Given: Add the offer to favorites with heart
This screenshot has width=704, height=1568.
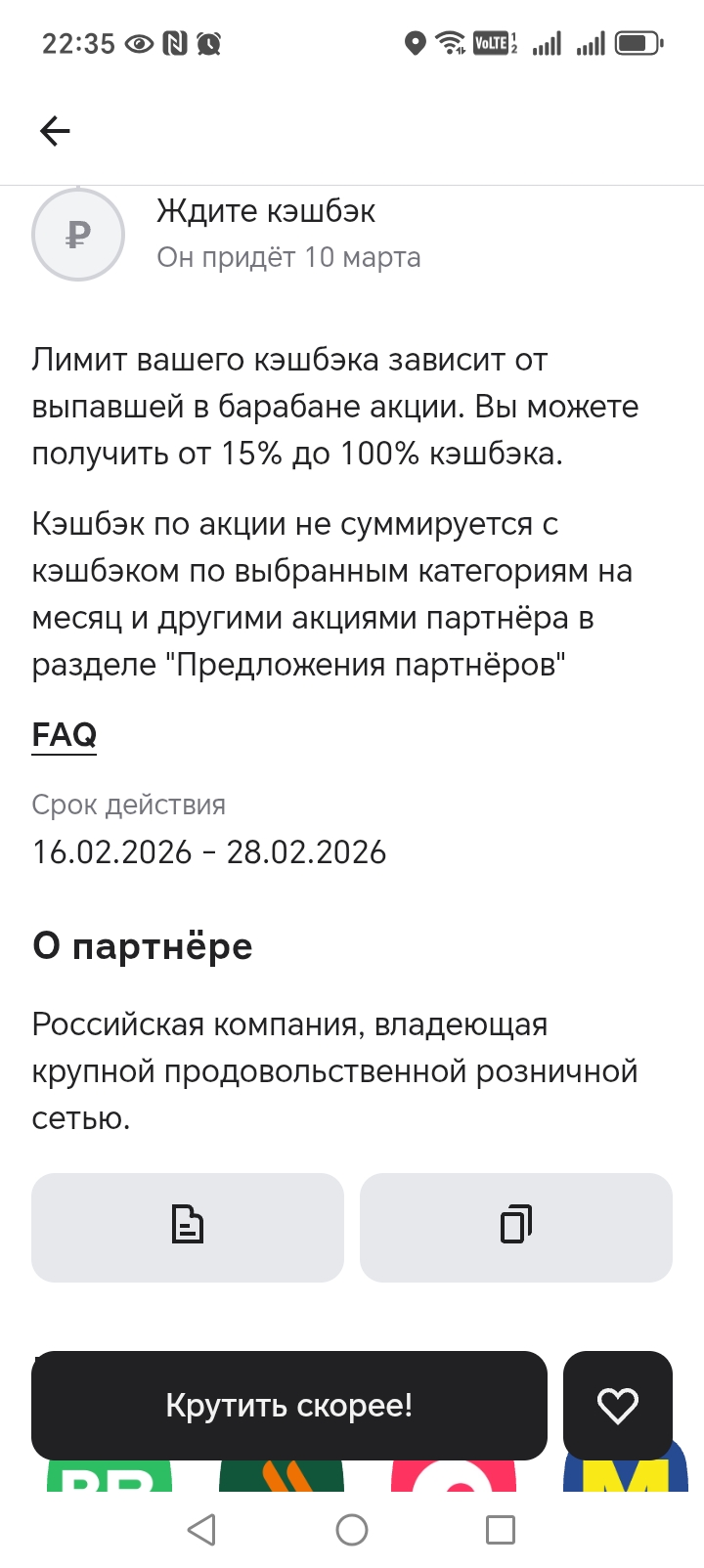Looking at the screenshot, I should 617,1405.
